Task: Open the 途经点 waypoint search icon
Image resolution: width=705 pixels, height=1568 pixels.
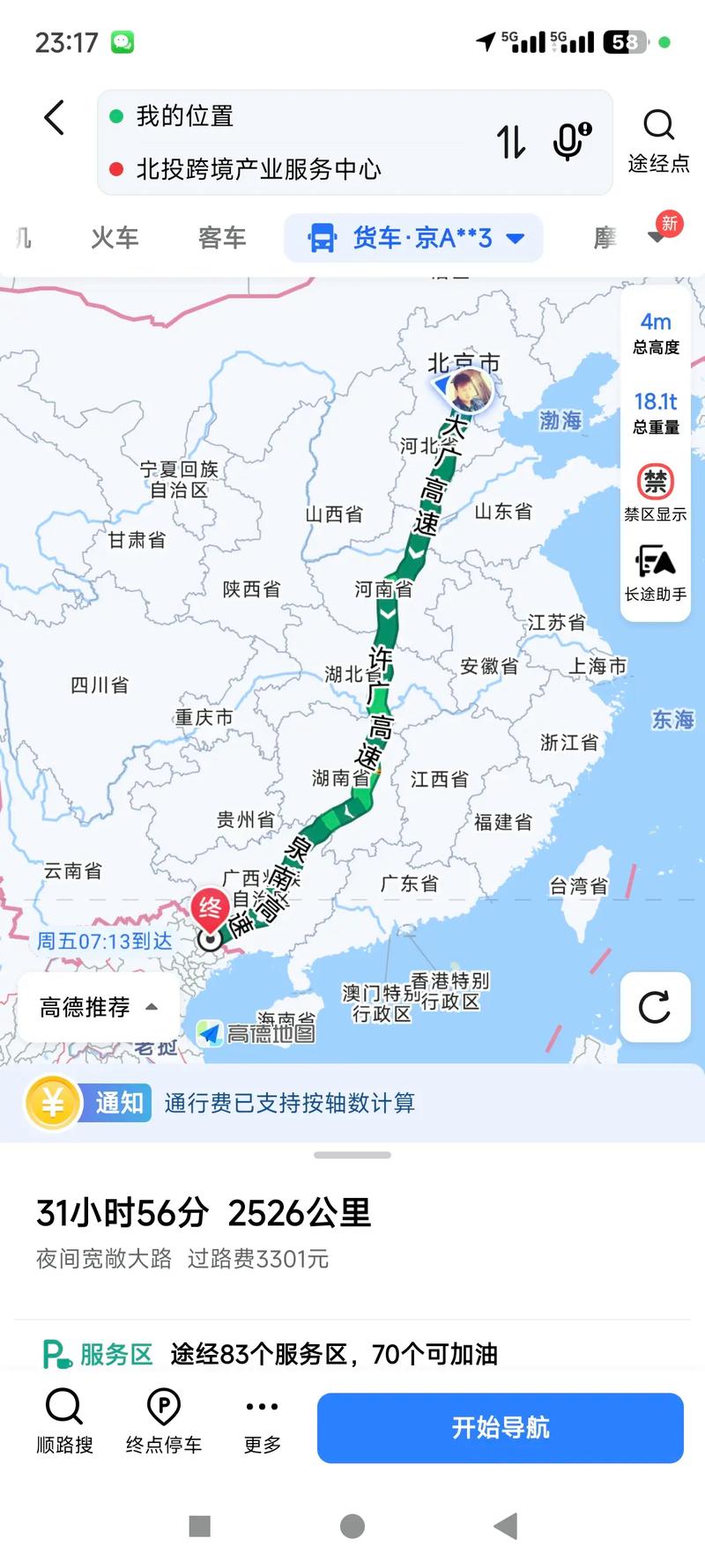Action: click(x=657, y=128)
